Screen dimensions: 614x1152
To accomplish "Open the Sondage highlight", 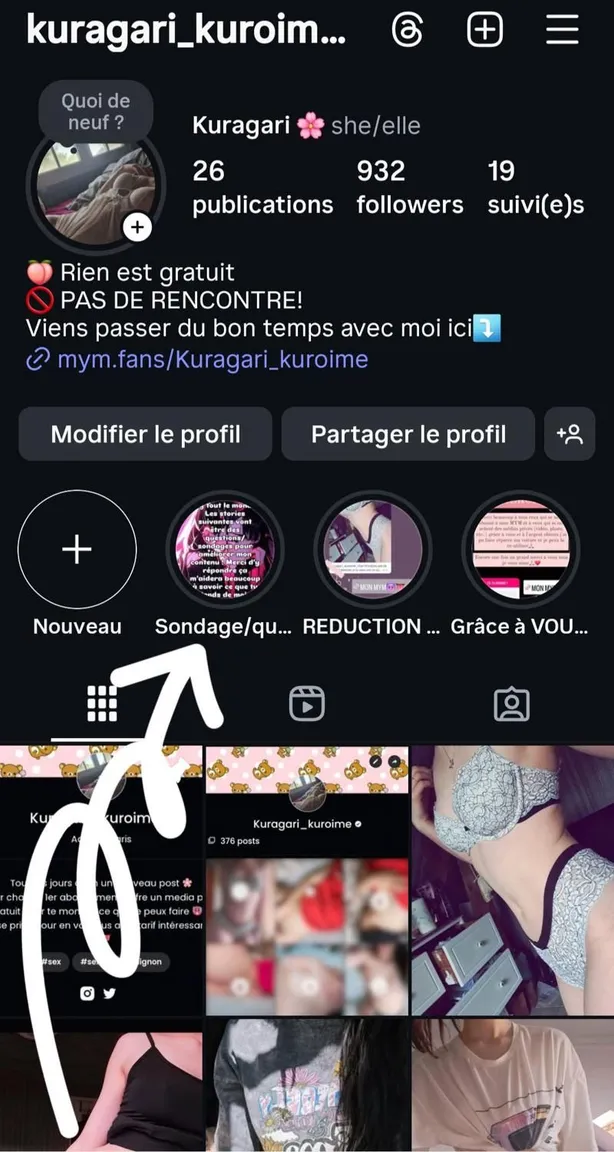I will [x=225, y=550].
